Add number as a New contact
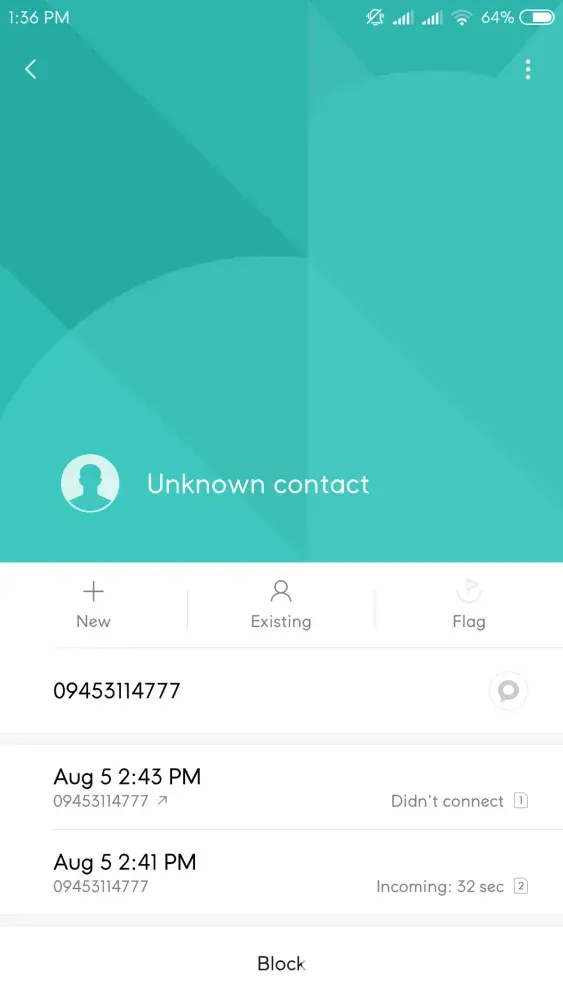The height and width of the screenshot is (1000, 563). coord(93,605)
